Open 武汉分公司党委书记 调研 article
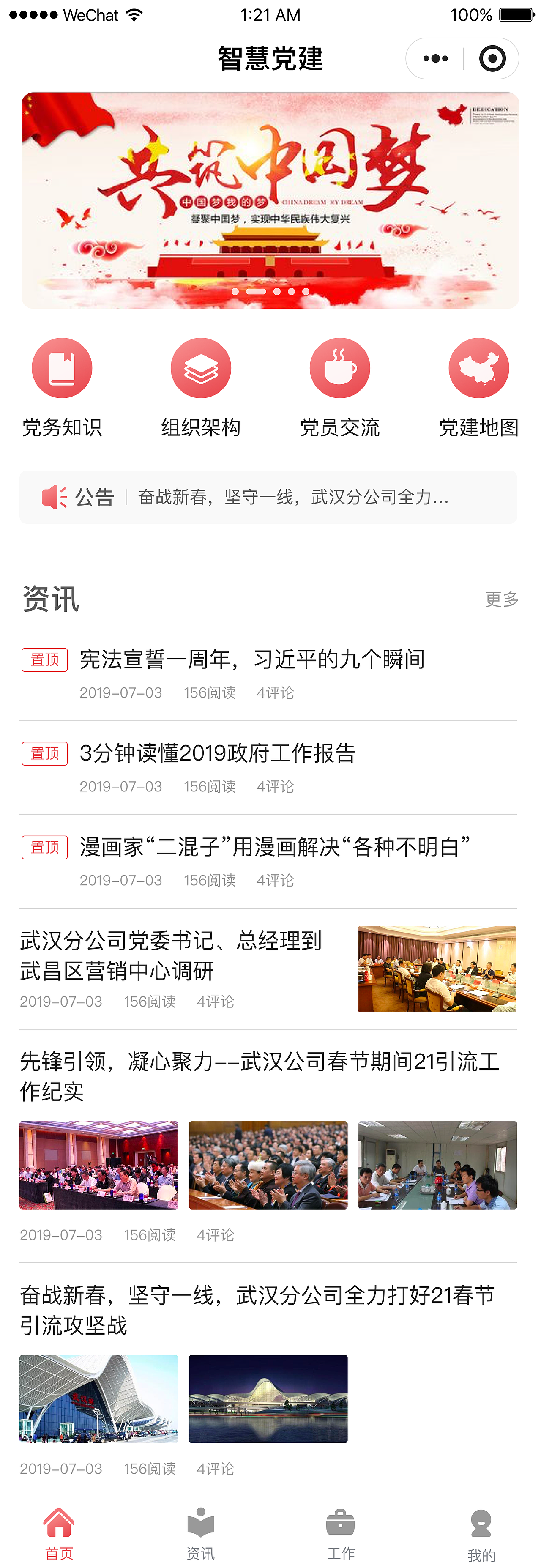 171,956
